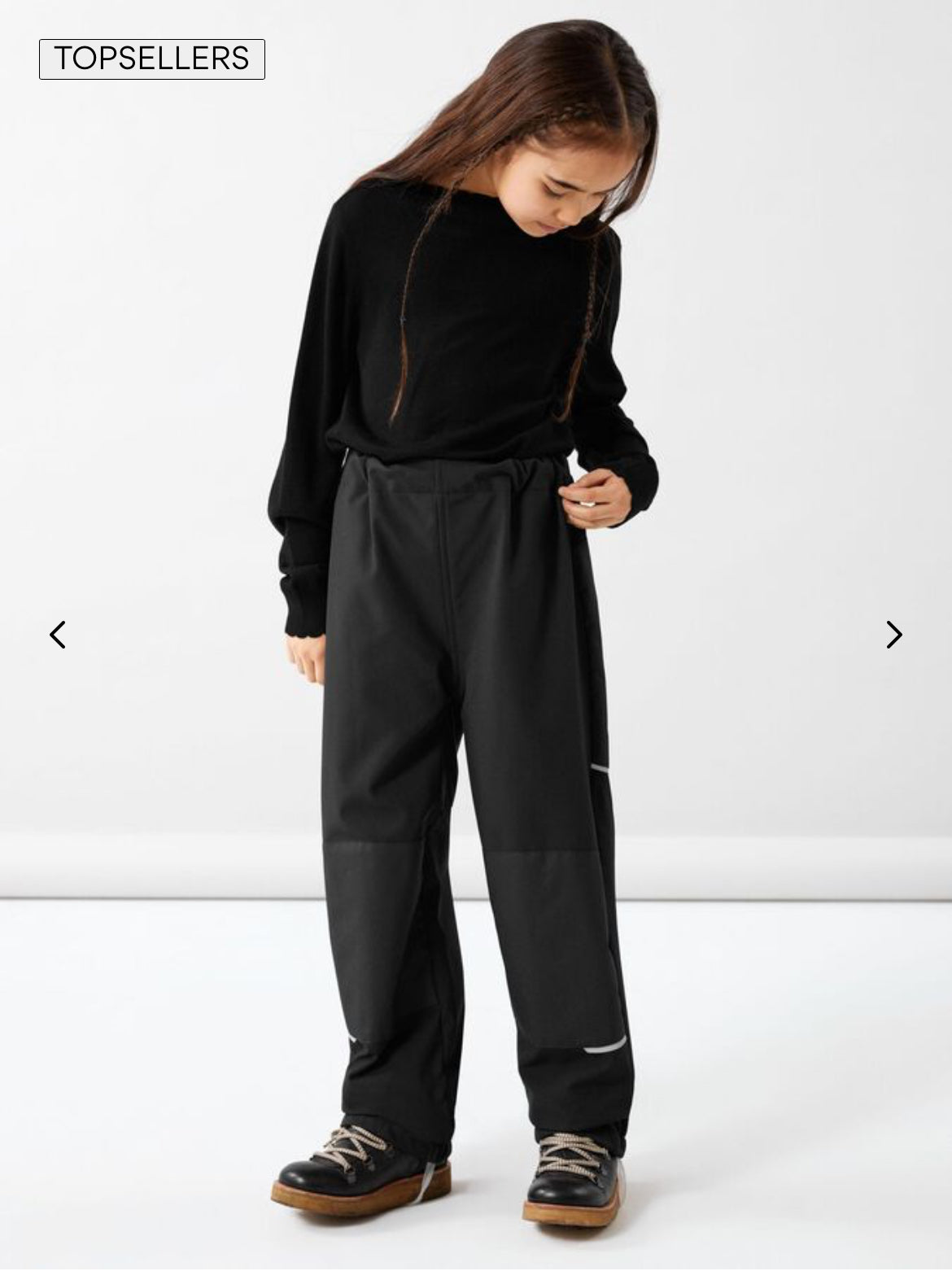The height and width of the screenshot is (1271, 952).
Task: Open the black trousers product photo
Action: 476,732
